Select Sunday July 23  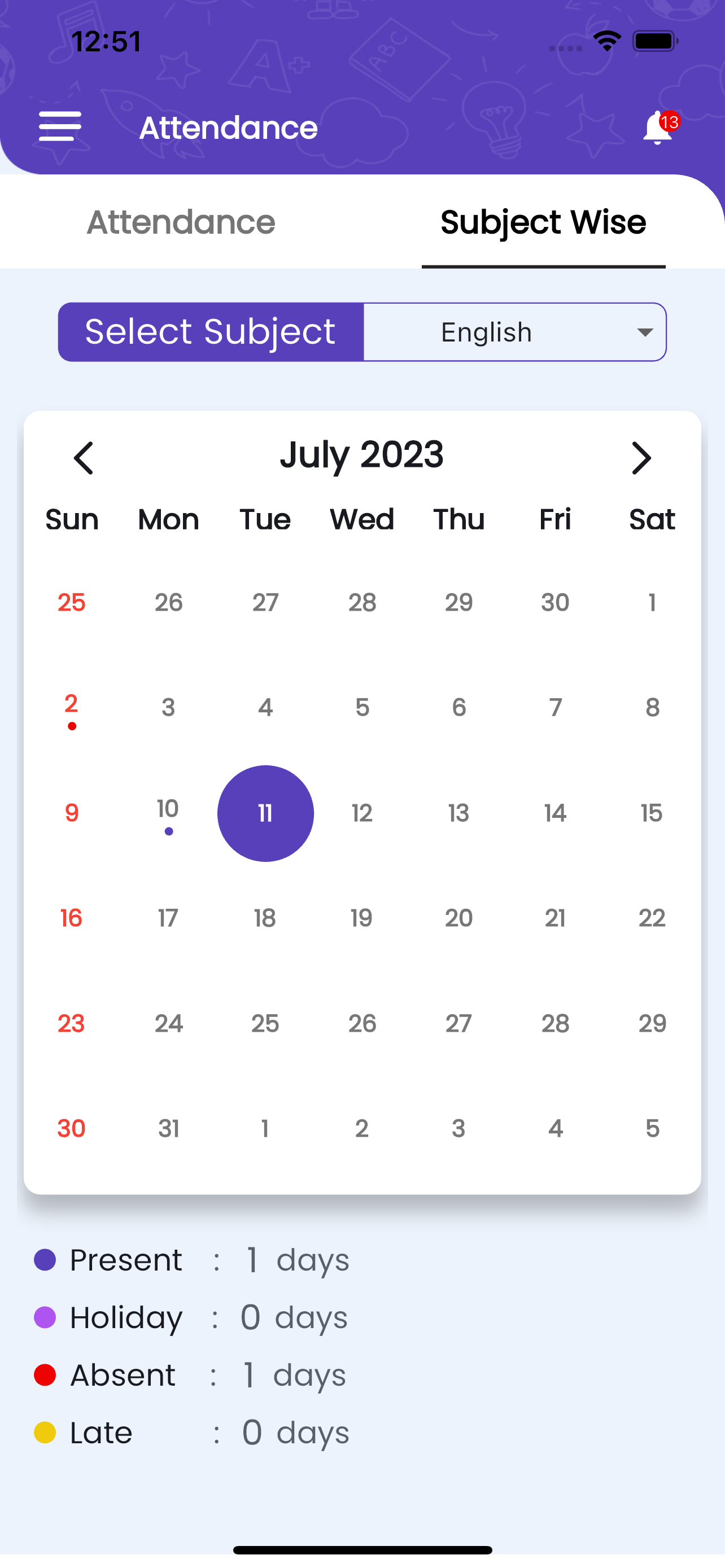click(72, 1023)
